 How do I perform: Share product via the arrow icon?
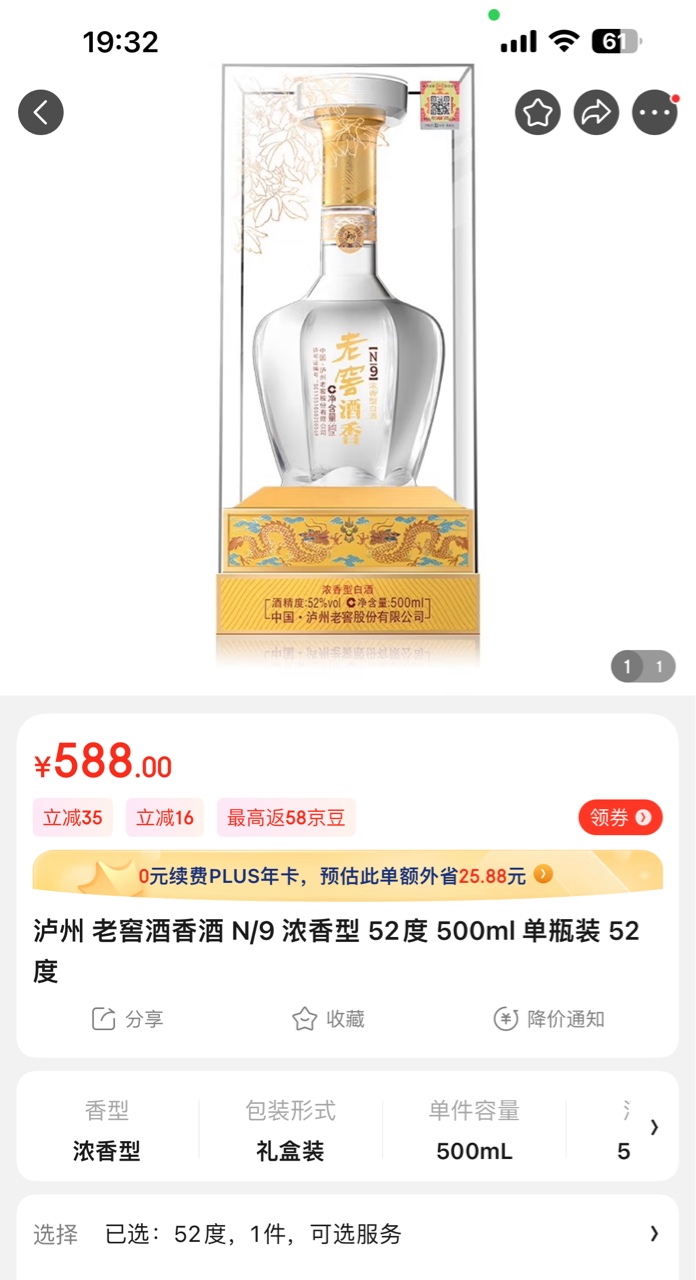click(596, 112)
